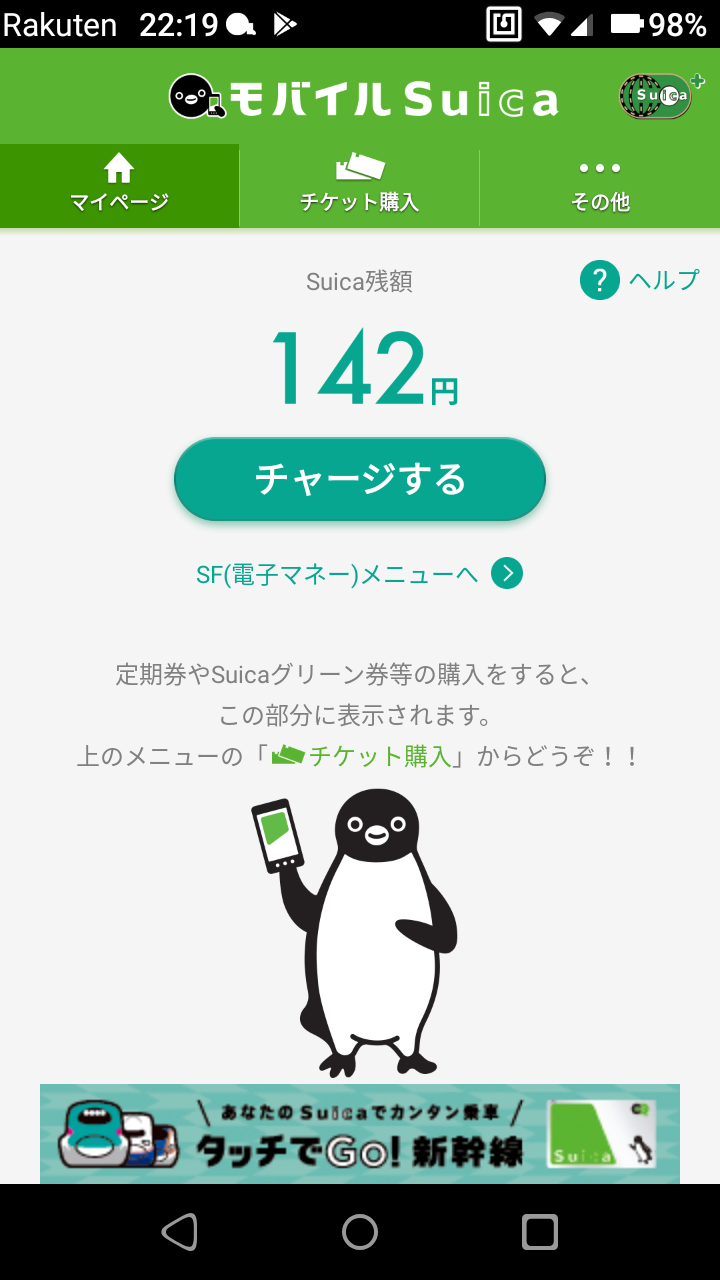Tap the system back button
This screenshot has height=1280, width=720.
pyautogui.click(x=180, y=1232)
